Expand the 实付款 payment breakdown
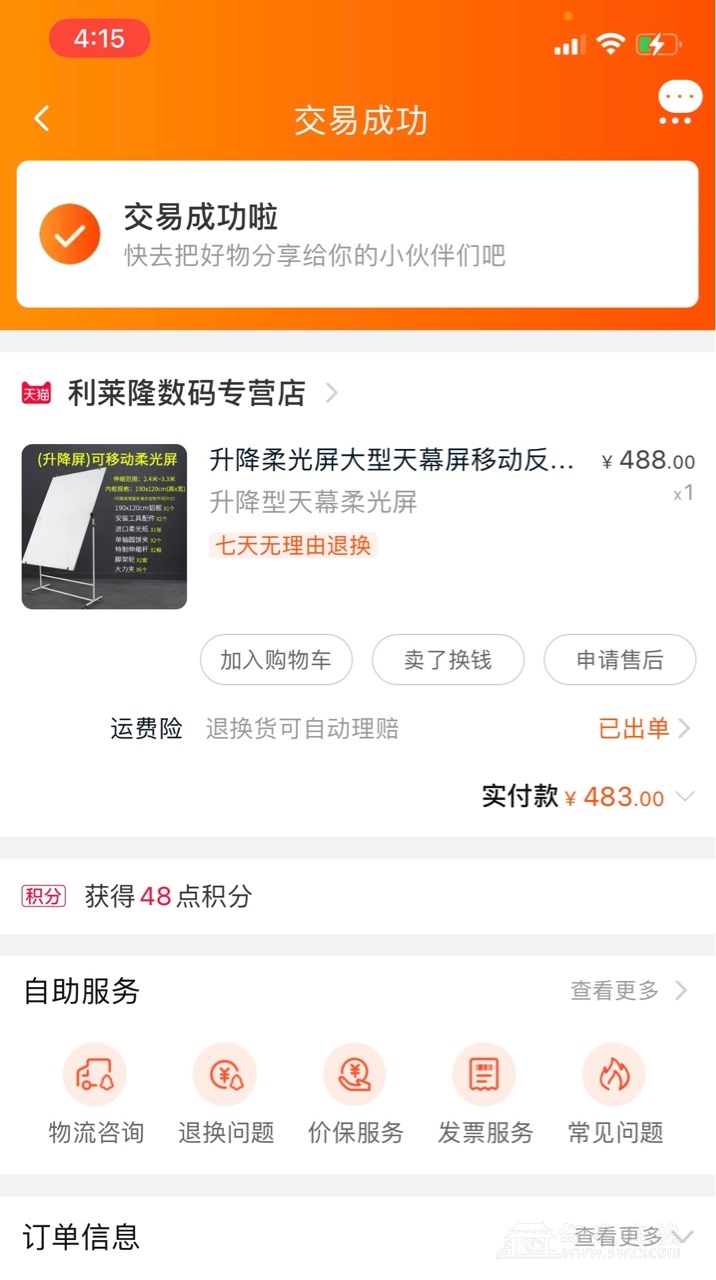The width and height of the screenshot is (716, 1280). point(685,797)
